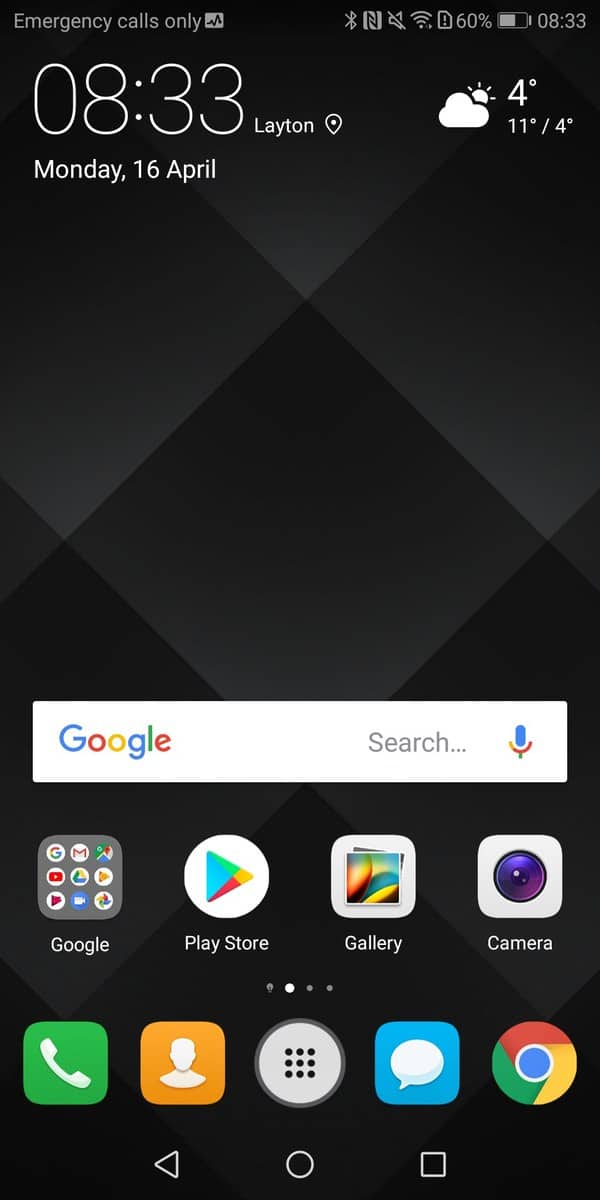Open the Contacts app in the dock
This screenshot has width=600, height=1200.
[x=183, y=1063]
